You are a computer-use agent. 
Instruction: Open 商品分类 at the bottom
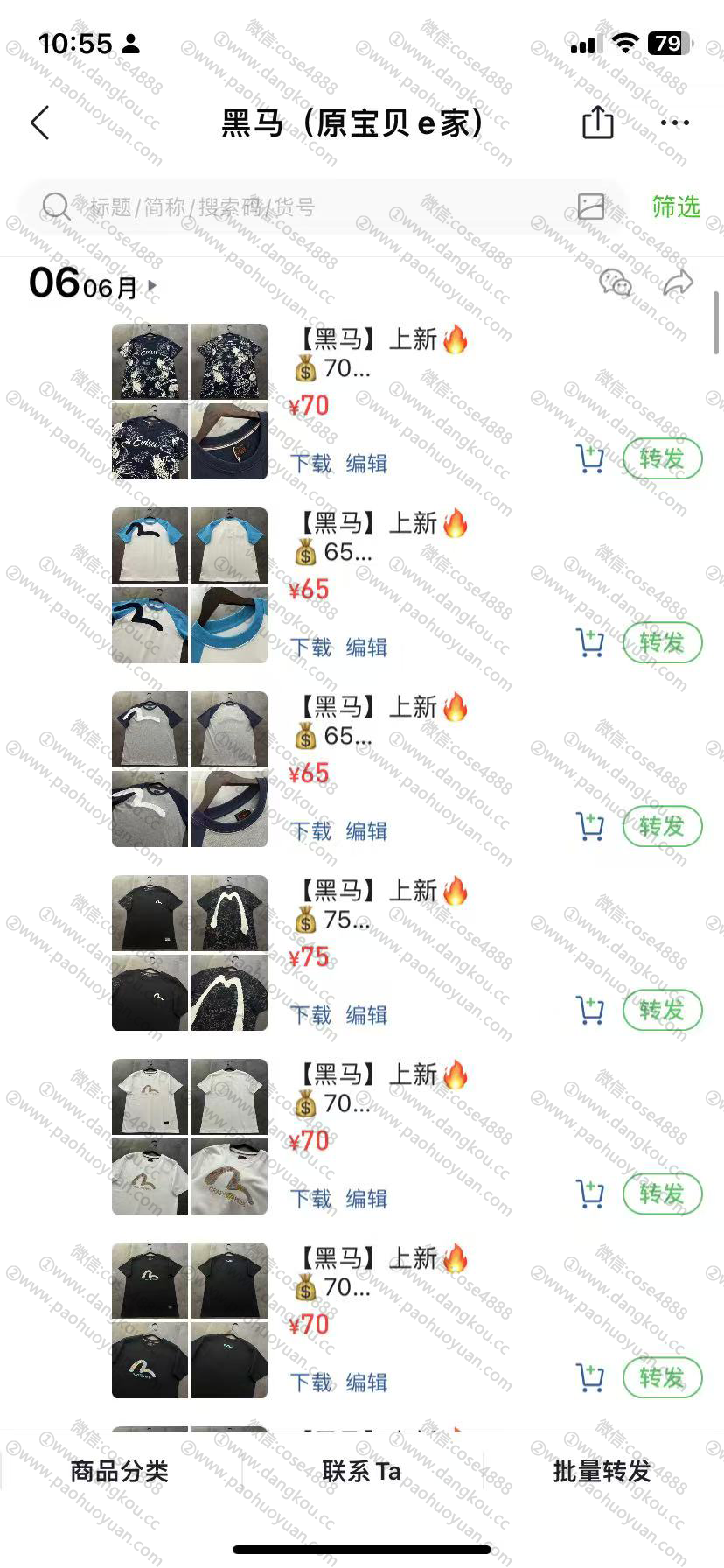(x=120, y=1471)
